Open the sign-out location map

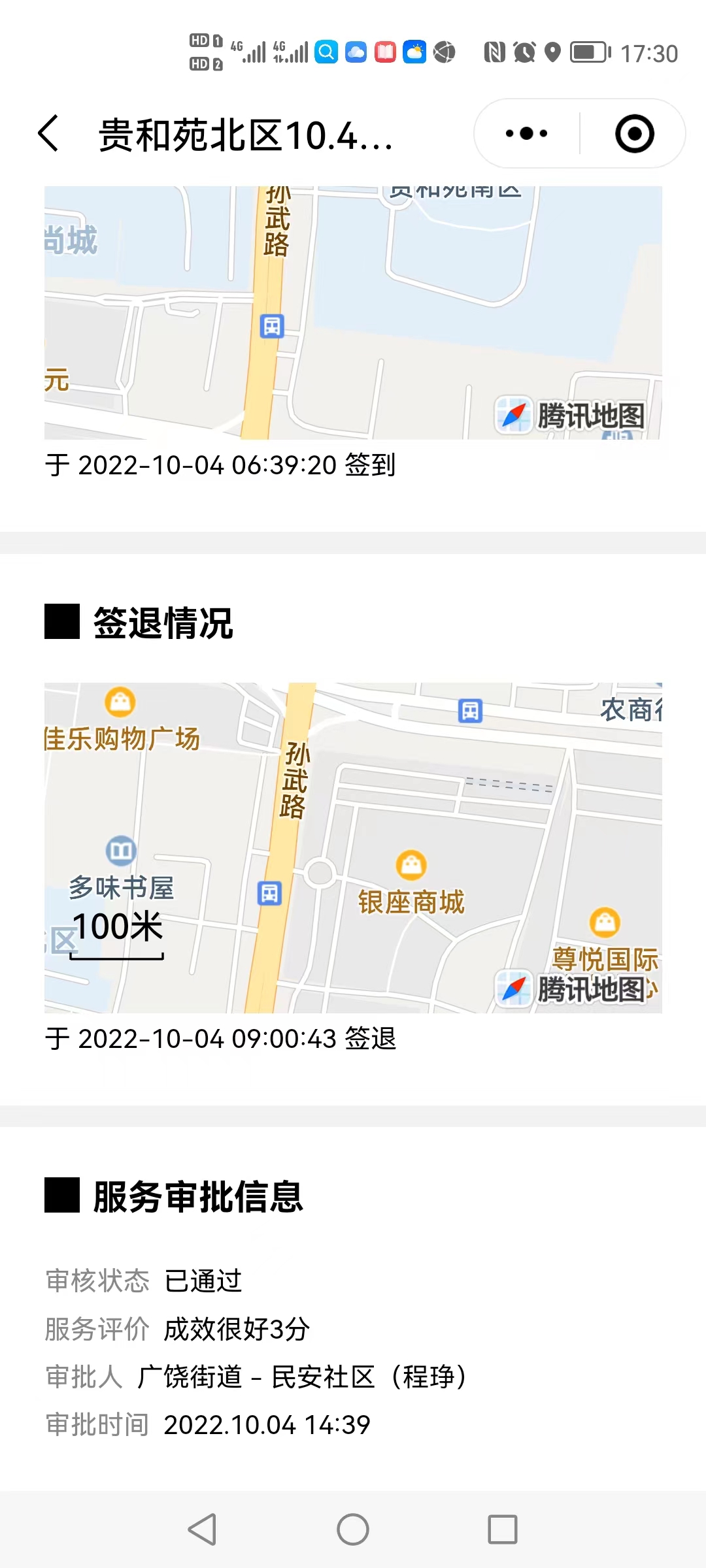(x=353, y=848)
